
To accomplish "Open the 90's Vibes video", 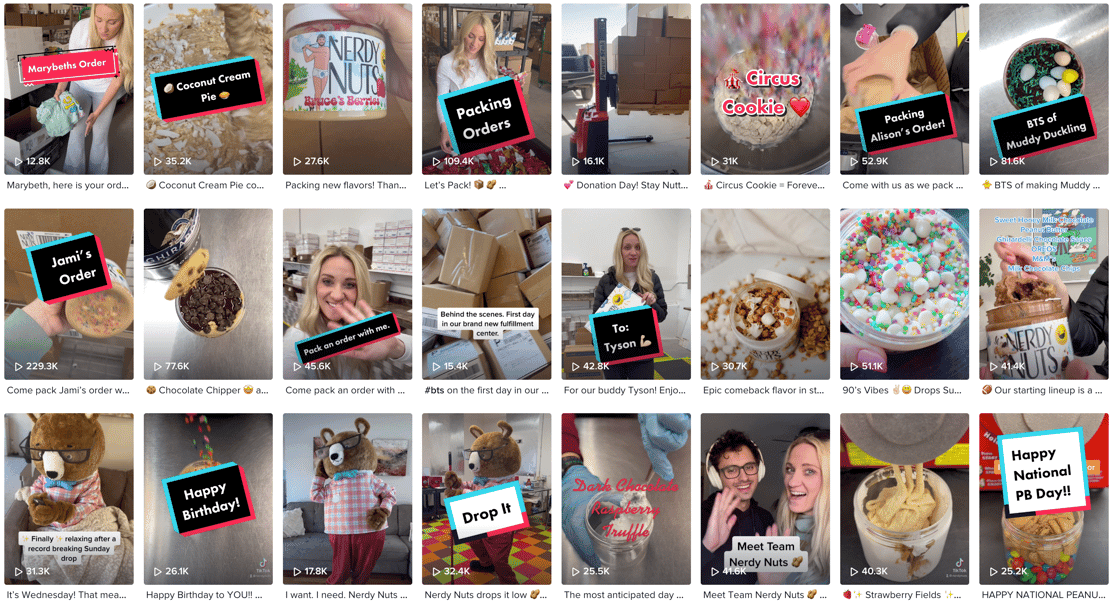I will coord(904,294).
